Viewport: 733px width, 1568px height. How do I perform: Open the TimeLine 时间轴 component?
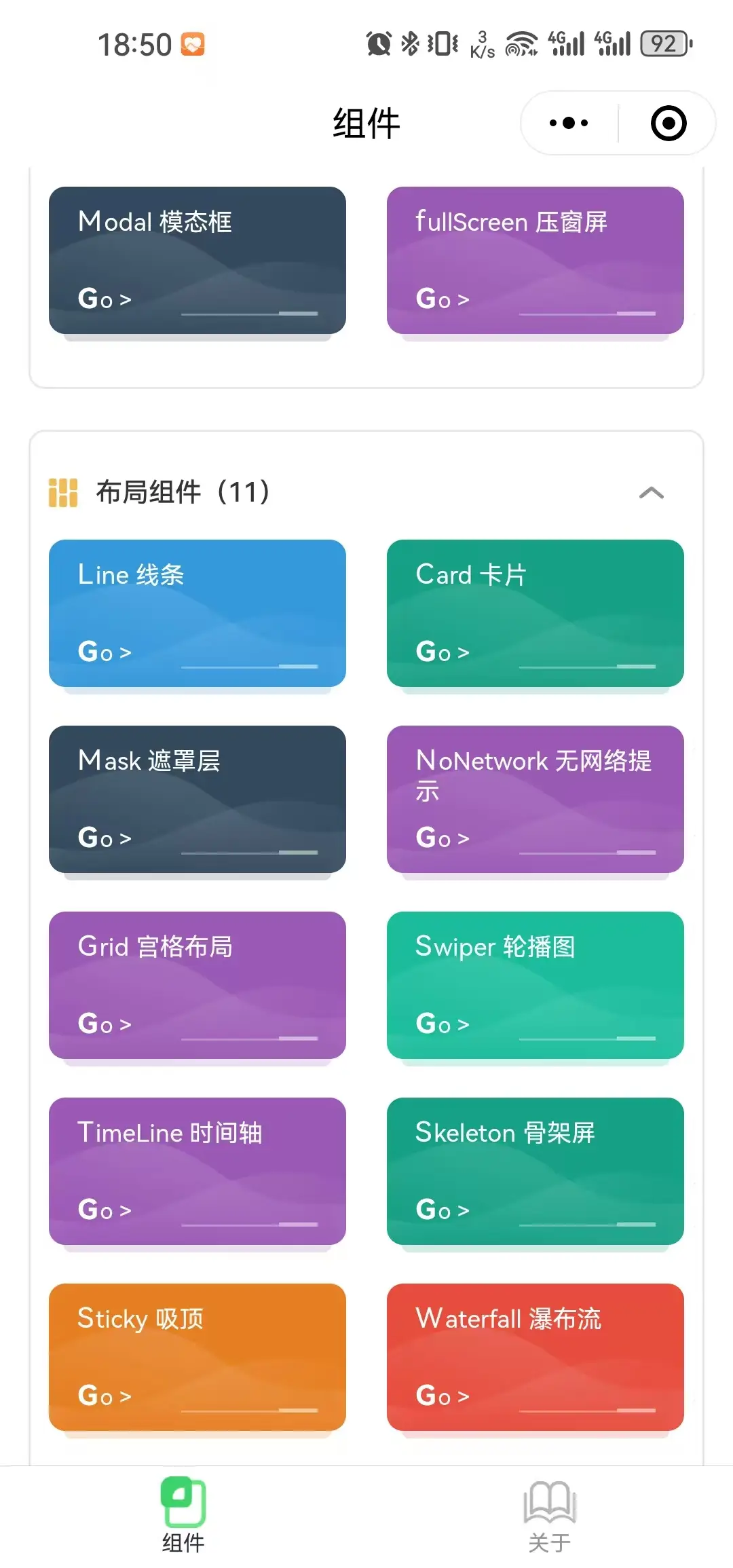point(198,1171)
